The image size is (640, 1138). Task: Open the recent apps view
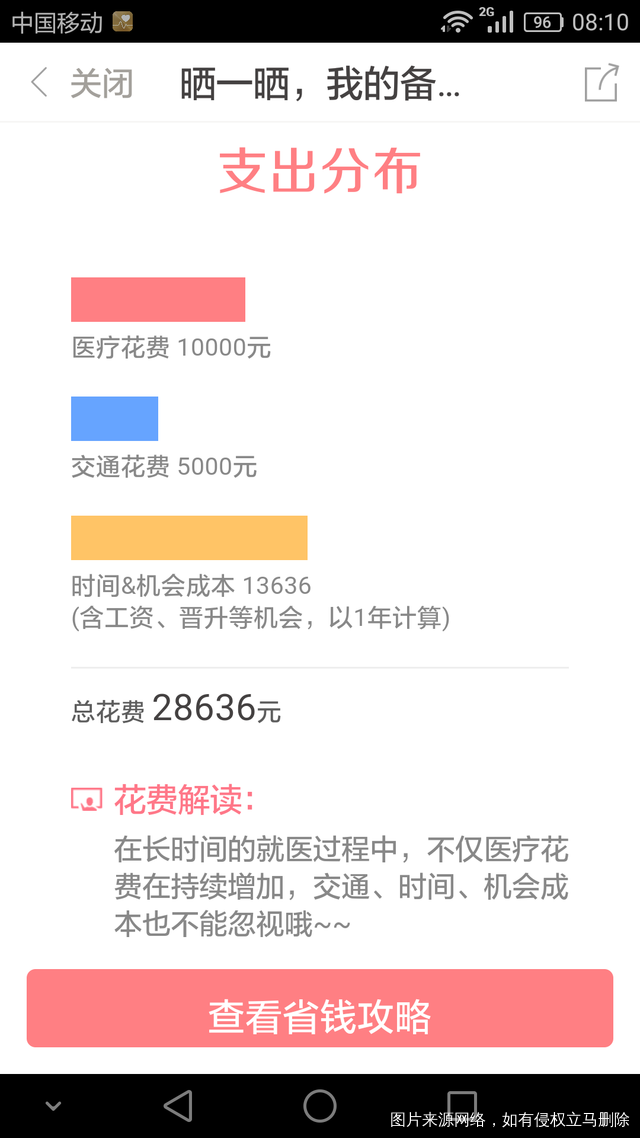[x=461, y=1105]
